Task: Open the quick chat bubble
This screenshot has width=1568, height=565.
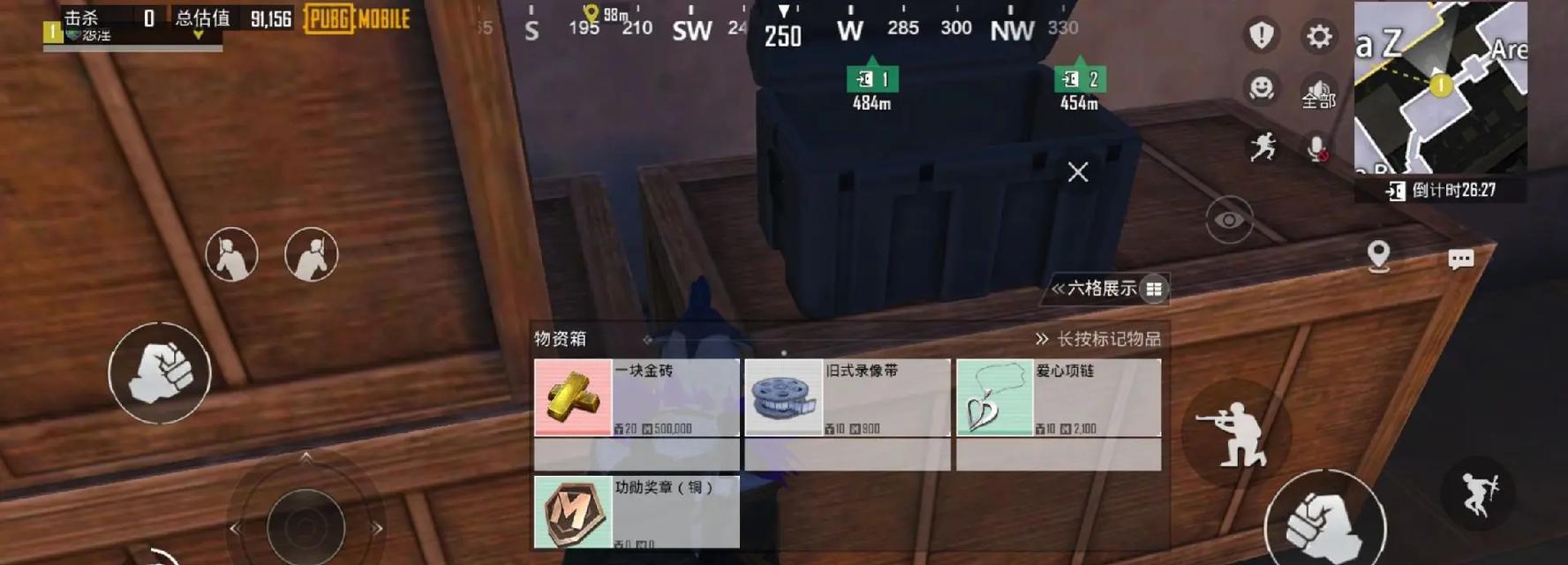Action: point(1460,259)
